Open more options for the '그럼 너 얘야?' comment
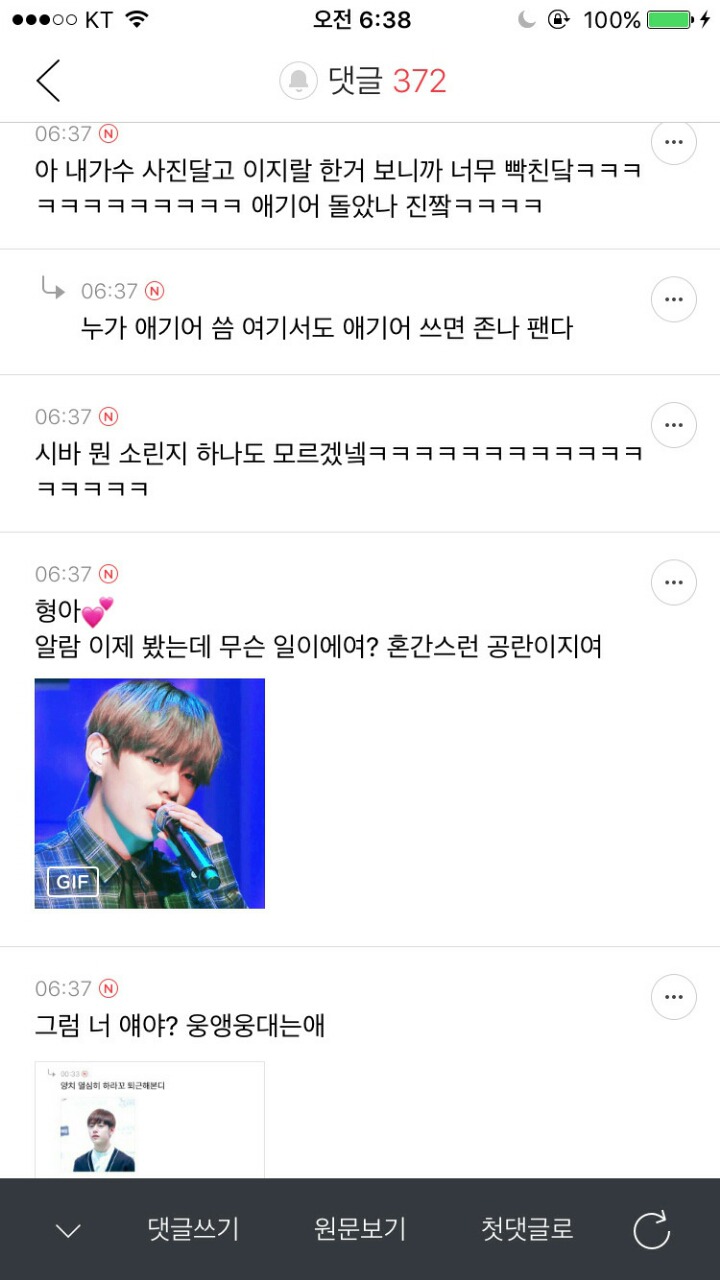 673,997
